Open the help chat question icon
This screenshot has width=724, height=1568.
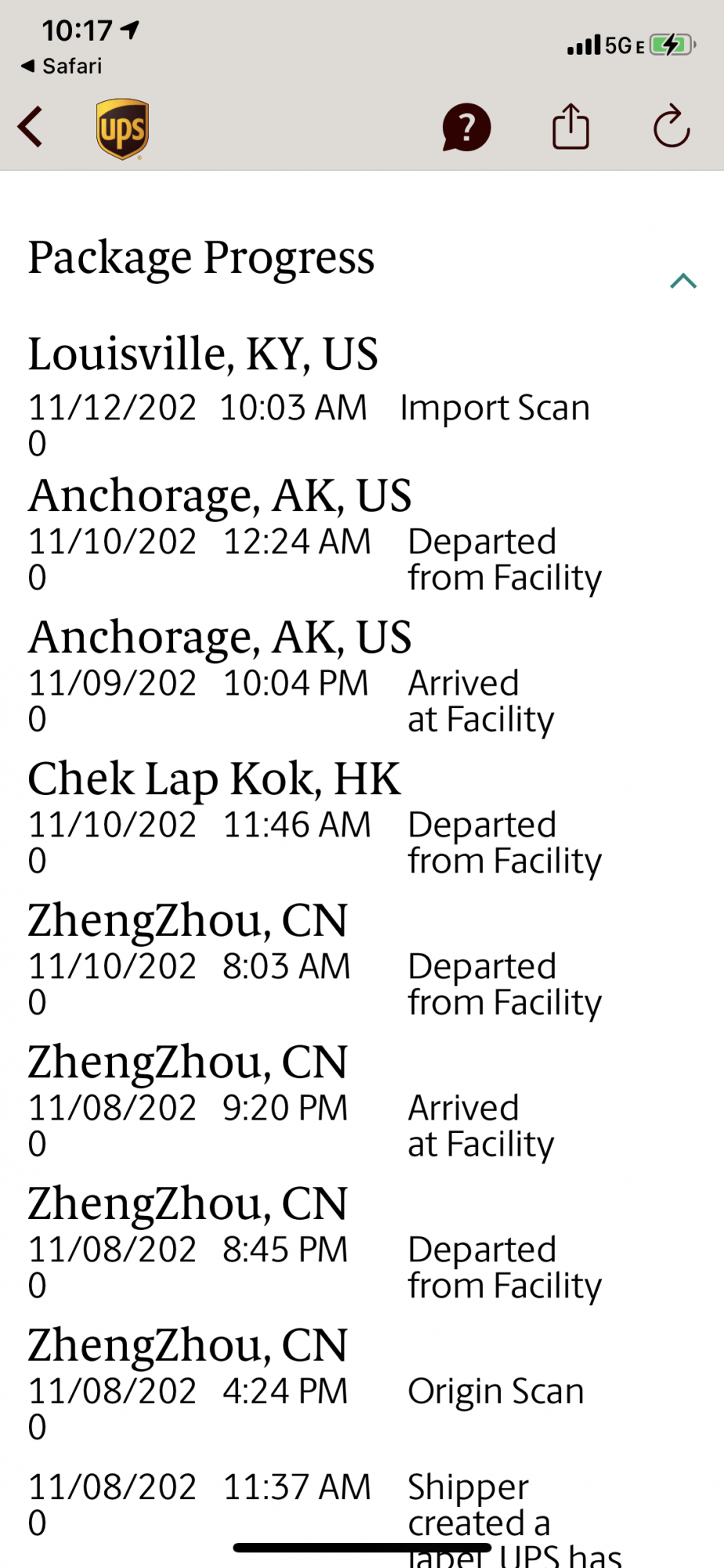pyautogui.click(x=466, y=127)
